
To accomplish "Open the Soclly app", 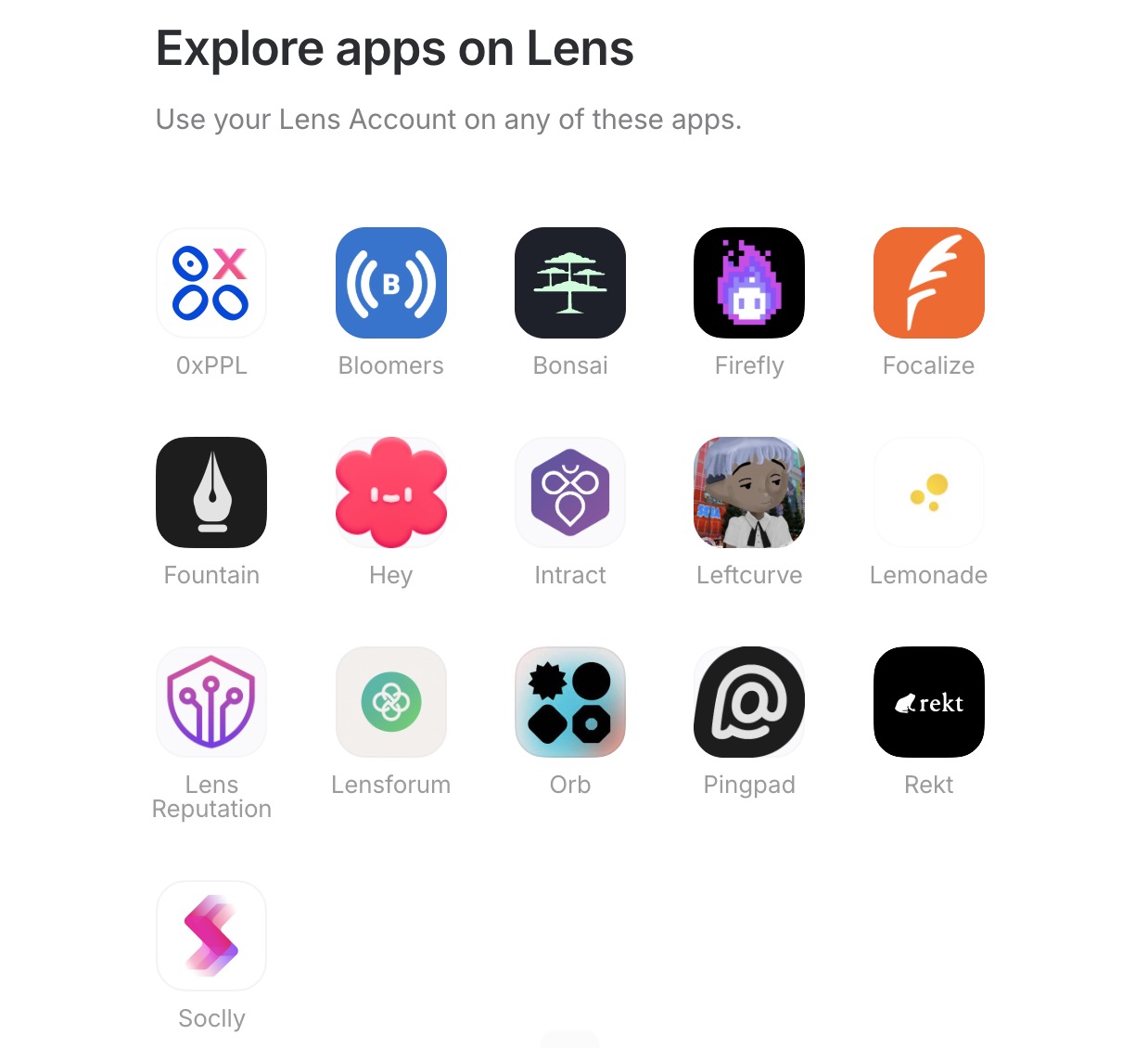I will coord(211,936).
